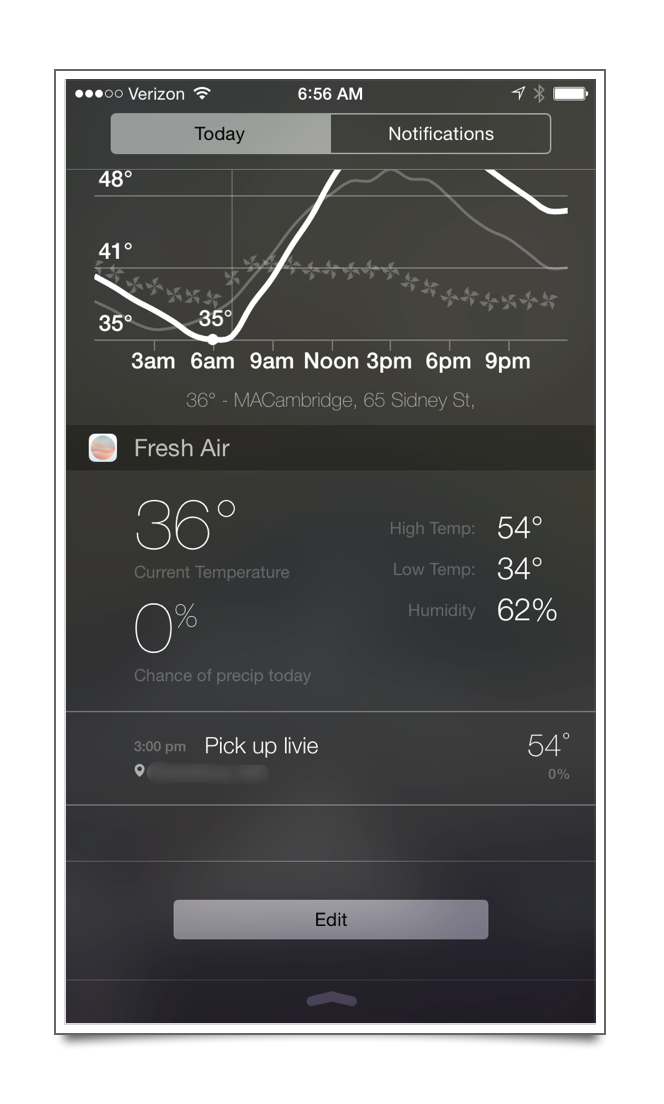Tap the bottom grabber to close panel
Image resolution: width=664 pixels, height=1104 pixels.
click(331, 999)
